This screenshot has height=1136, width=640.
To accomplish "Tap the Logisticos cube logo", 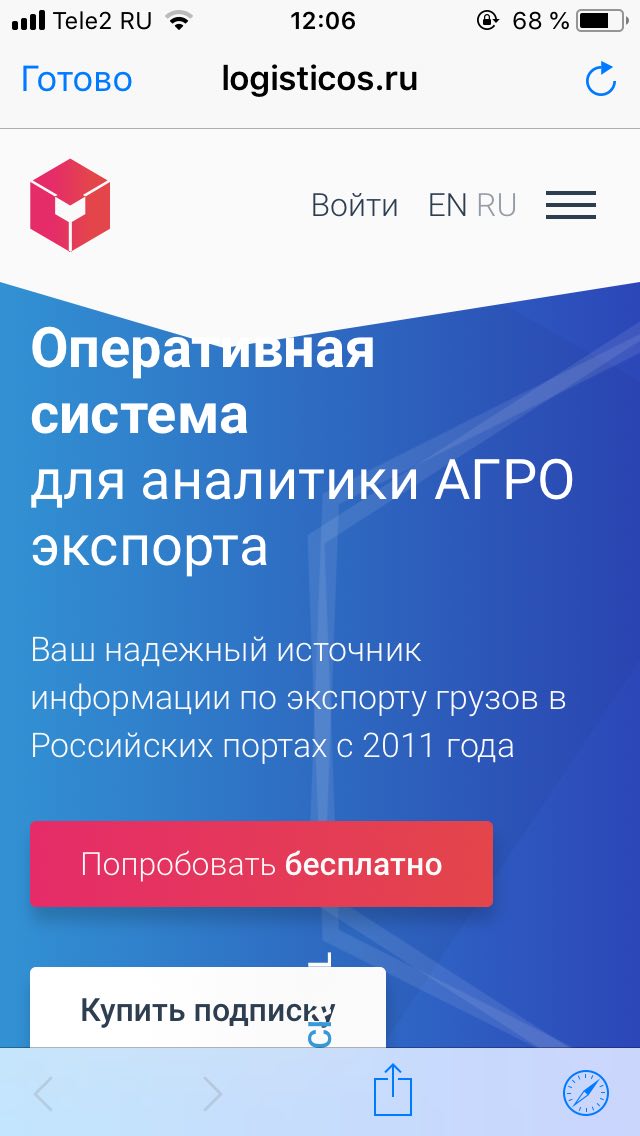I will click(70, 205).
